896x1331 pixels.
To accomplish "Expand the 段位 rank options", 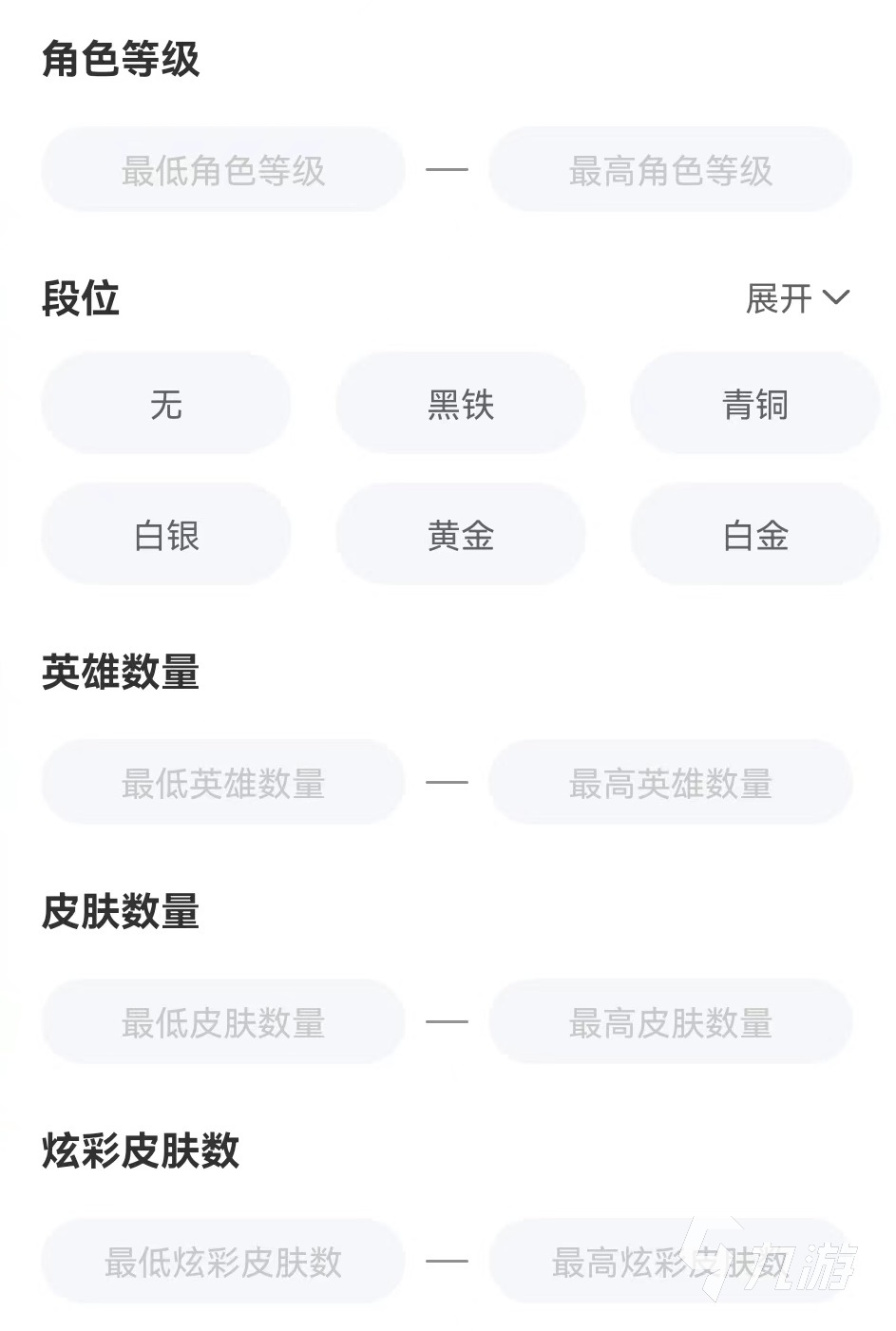I will 796,298.
